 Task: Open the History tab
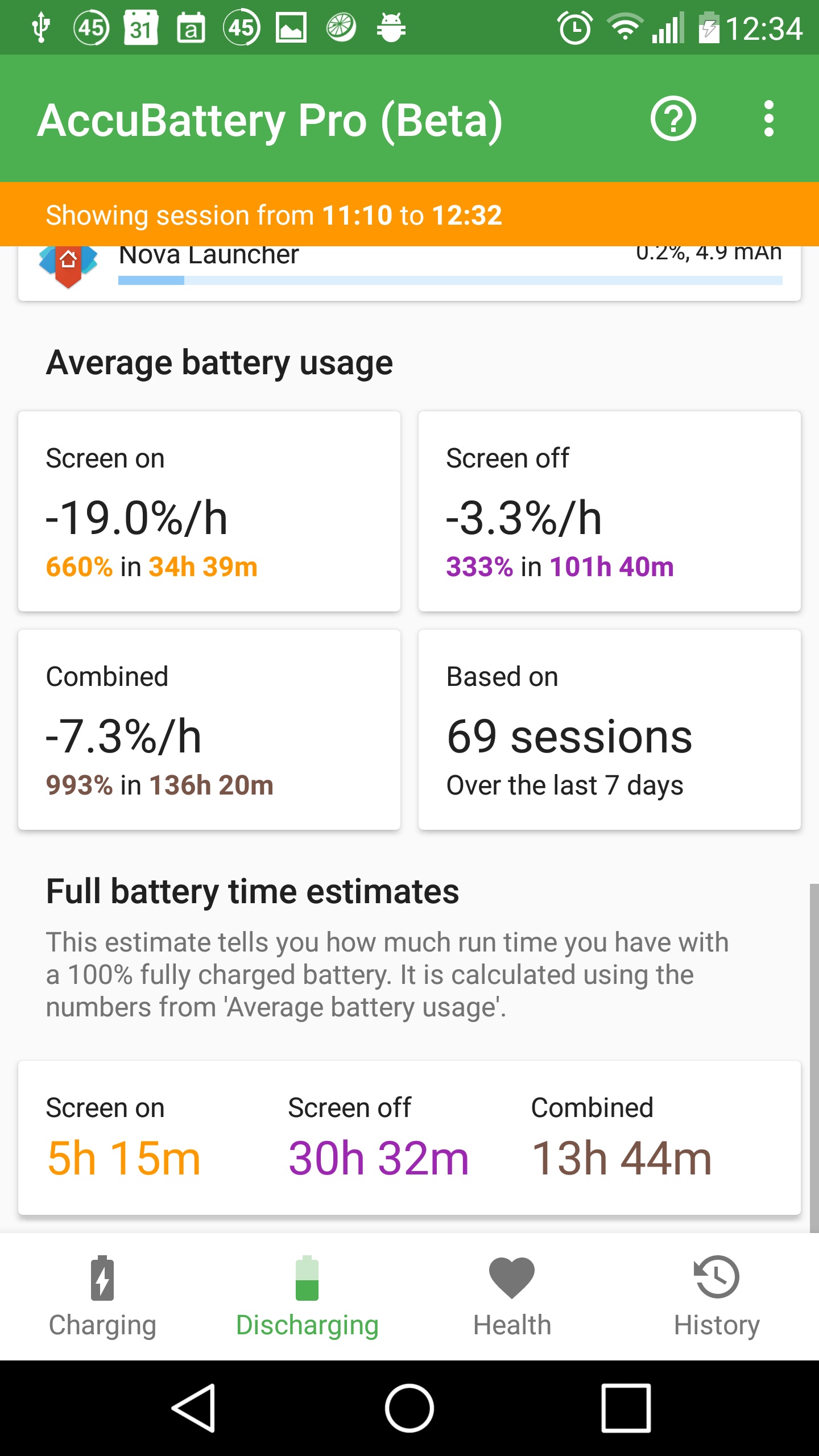click(717, 1297)
